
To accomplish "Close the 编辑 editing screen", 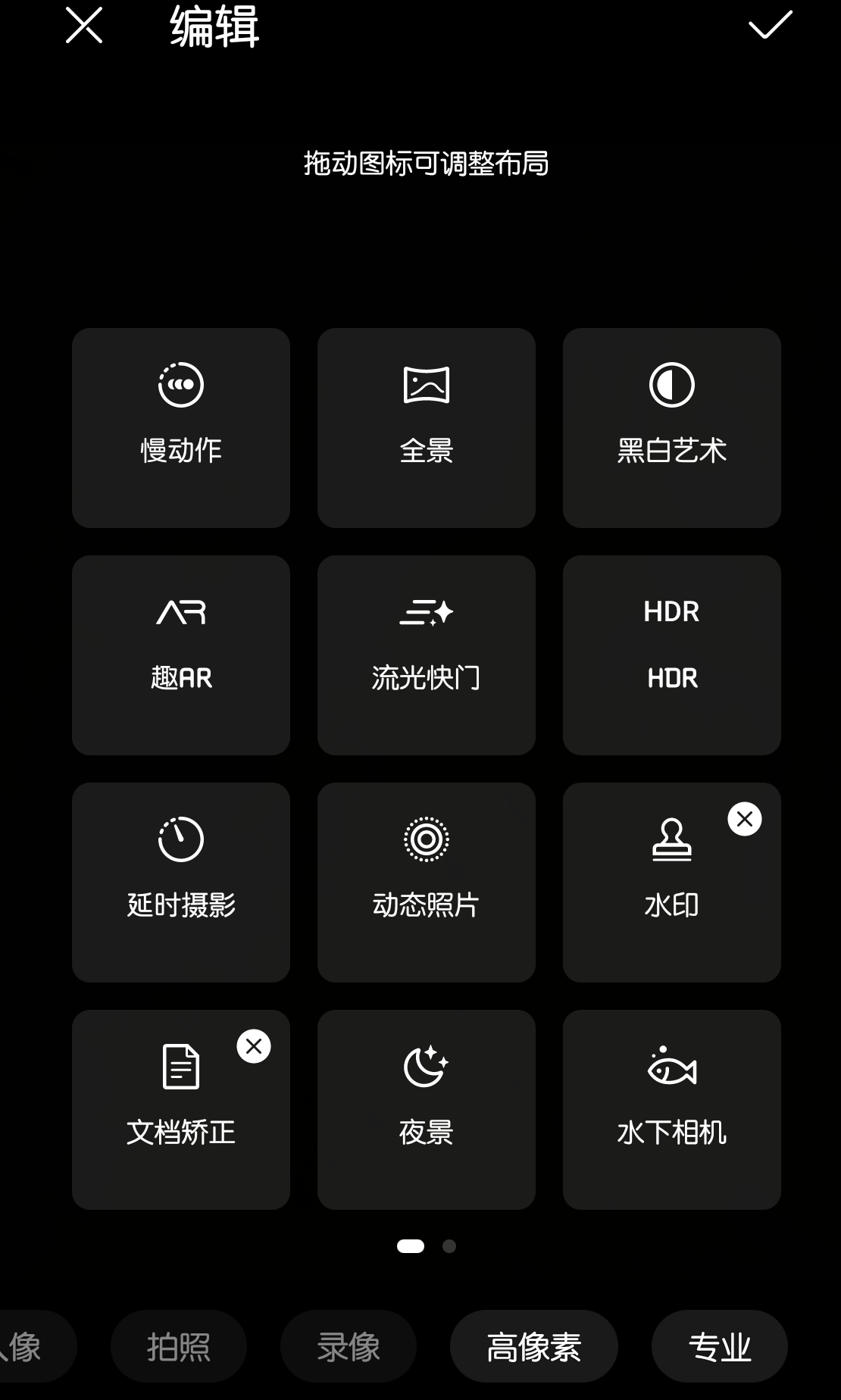I will click(84, 27).
